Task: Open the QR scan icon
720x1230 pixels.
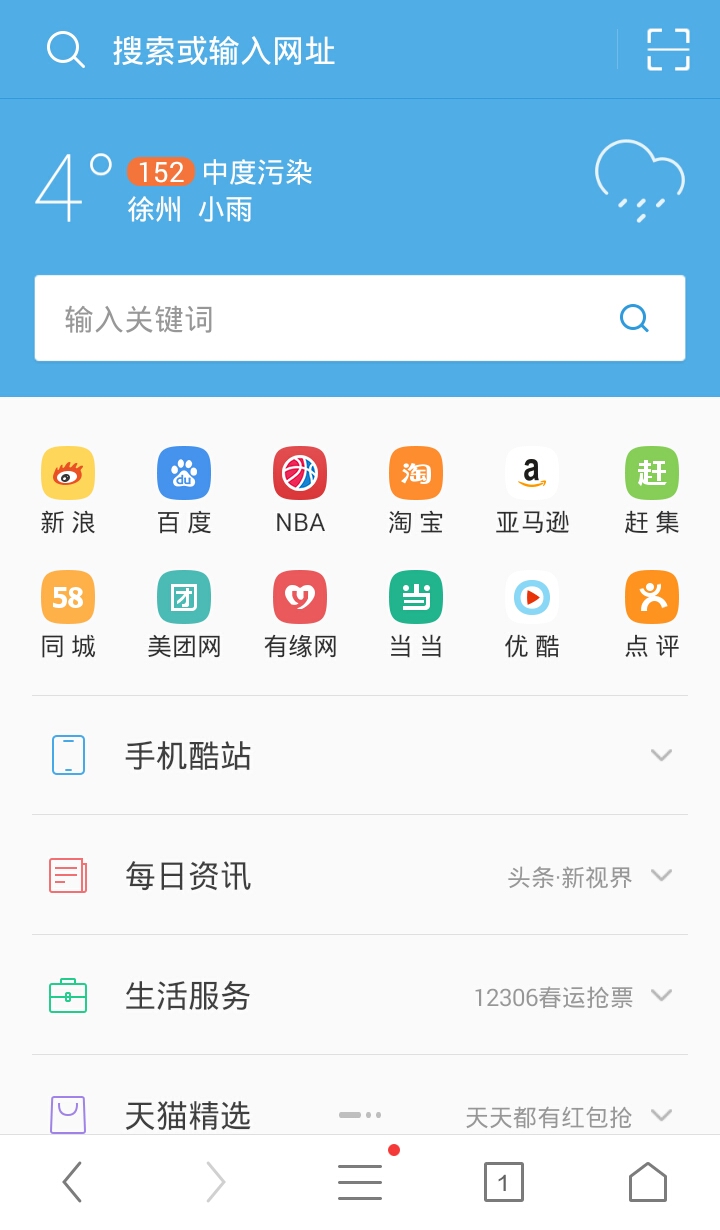Action: (x=668, y=50)
